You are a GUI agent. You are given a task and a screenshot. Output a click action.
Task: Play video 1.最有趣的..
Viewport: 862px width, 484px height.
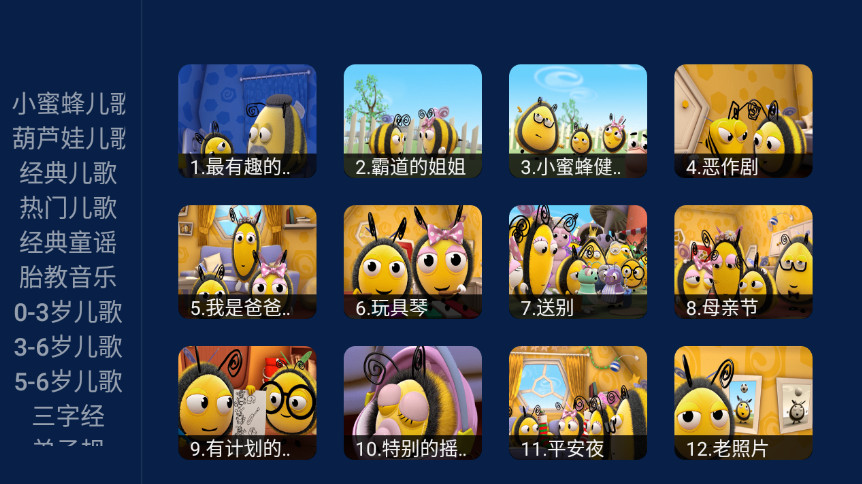[247, 121]
